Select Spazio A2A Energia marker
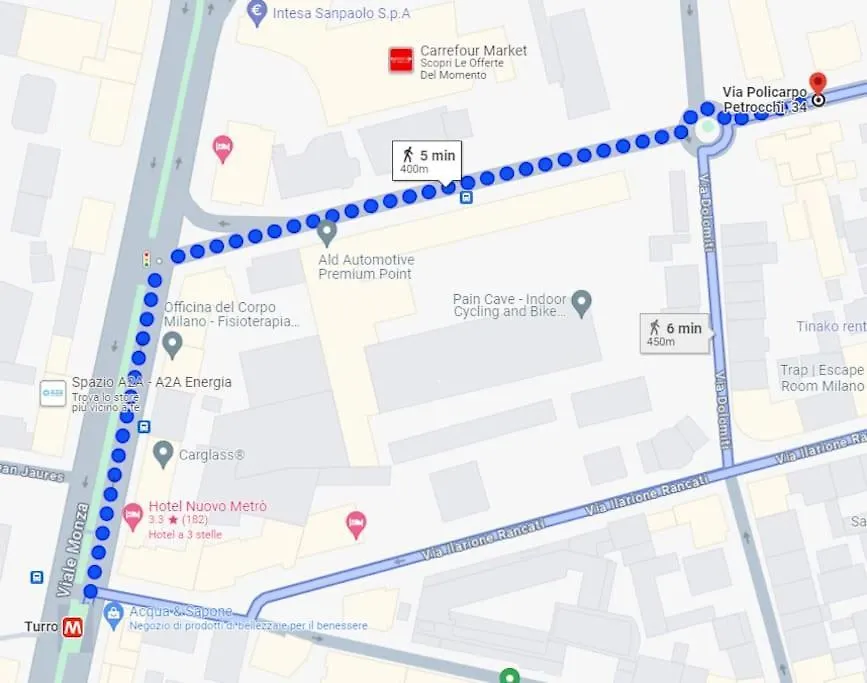This screenshot has width=867, height=683. click(x=52, y=393)
